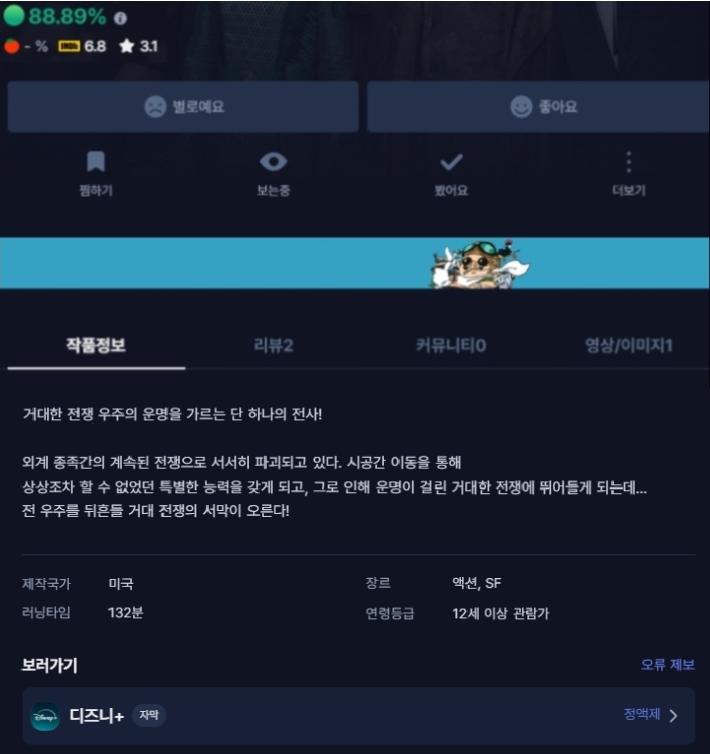Bookmark this title with 찜하기

pyautogui.click(x=96, y=174)
